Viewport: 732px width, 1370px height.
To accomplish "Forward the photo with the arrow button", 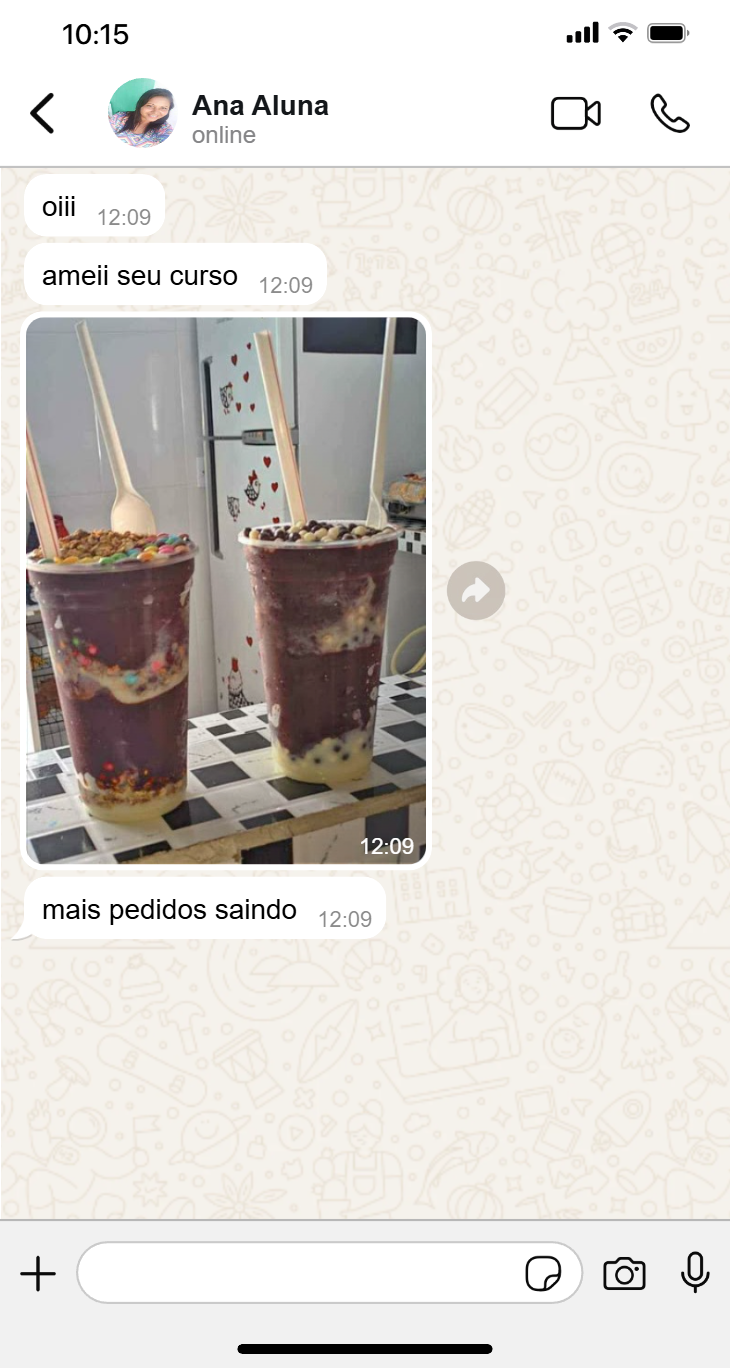I will [476, 591].
